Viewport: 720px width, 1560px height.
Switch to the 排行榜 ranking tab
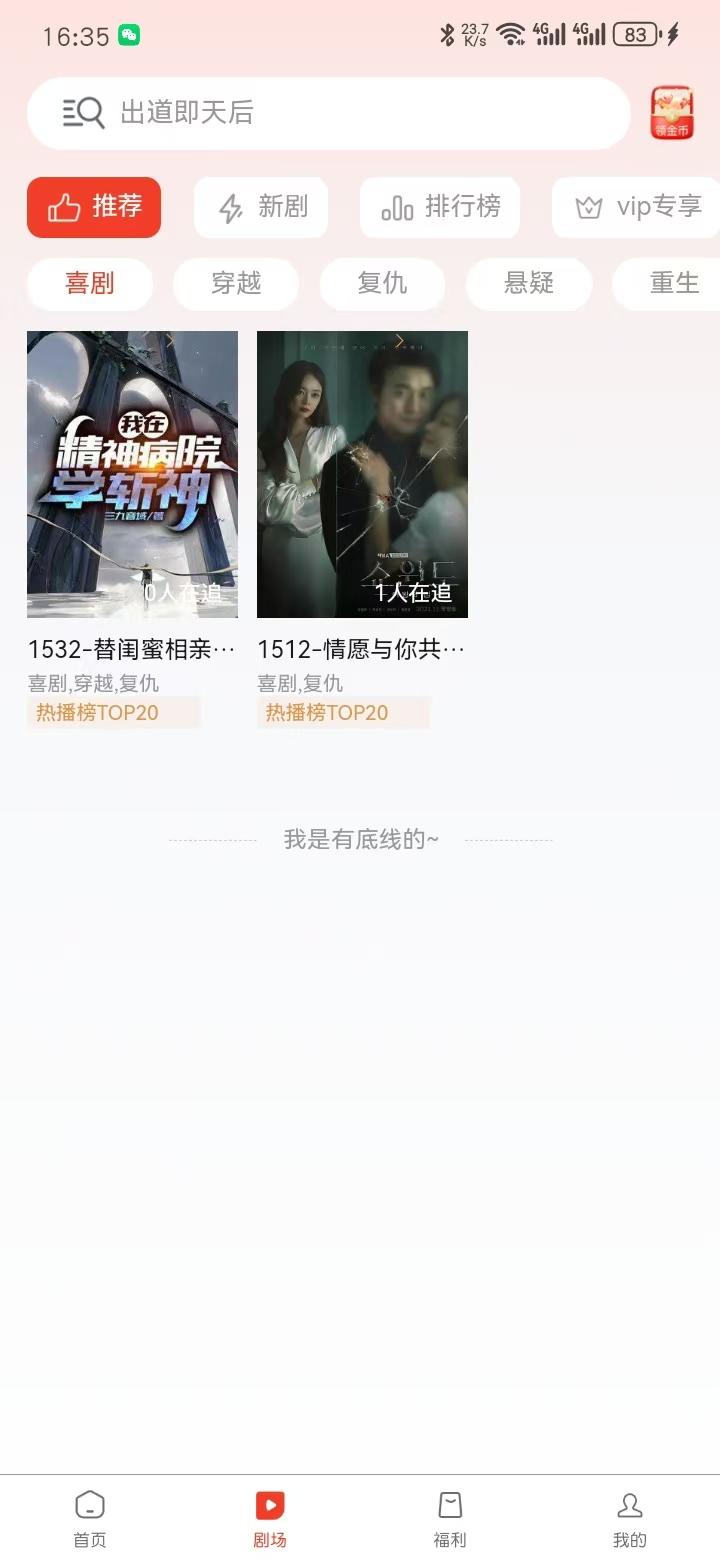tap(440, 207)
